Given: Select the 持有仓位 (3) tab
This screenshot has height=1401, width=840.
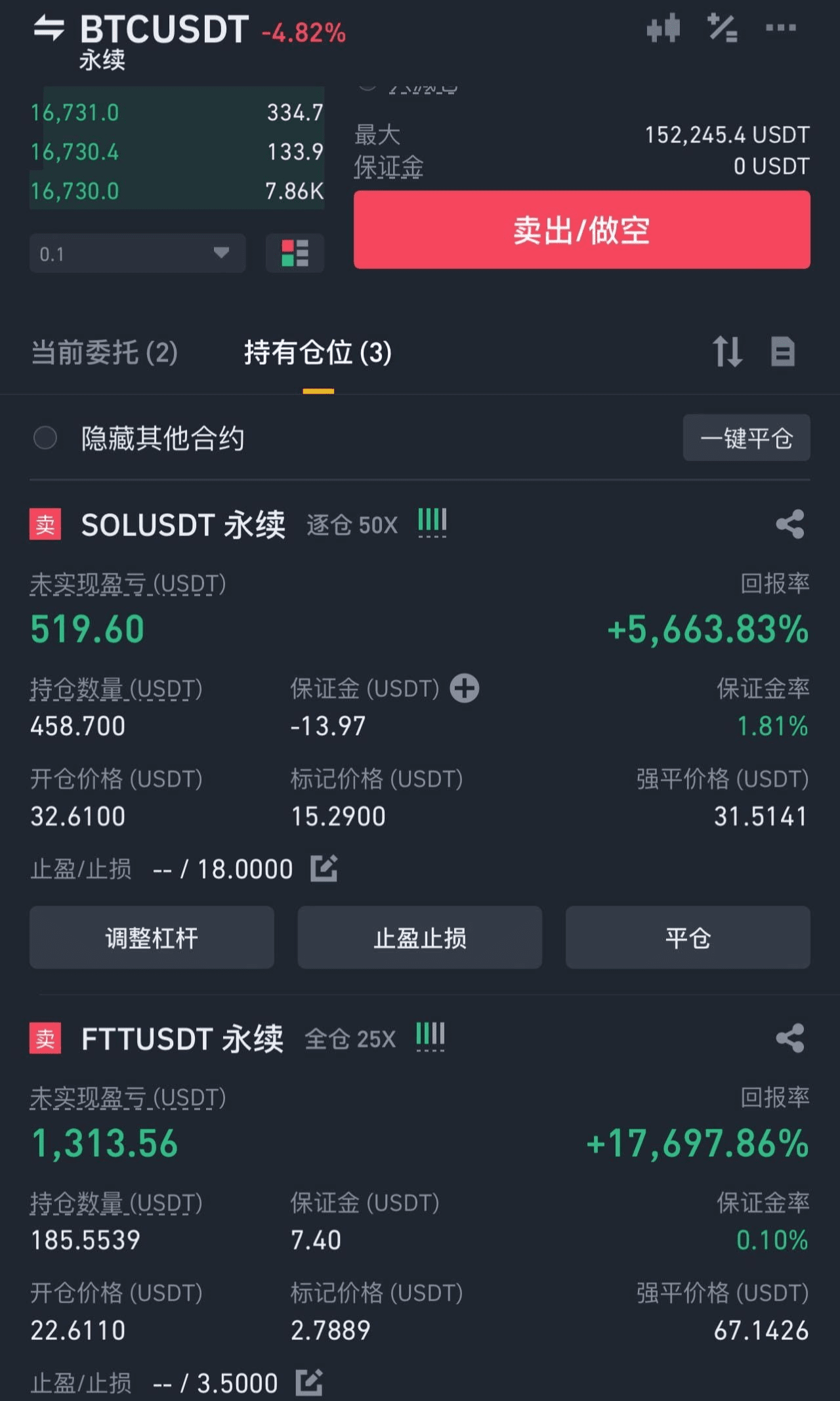Looking at the screenshot, I should tap(318, 352).
